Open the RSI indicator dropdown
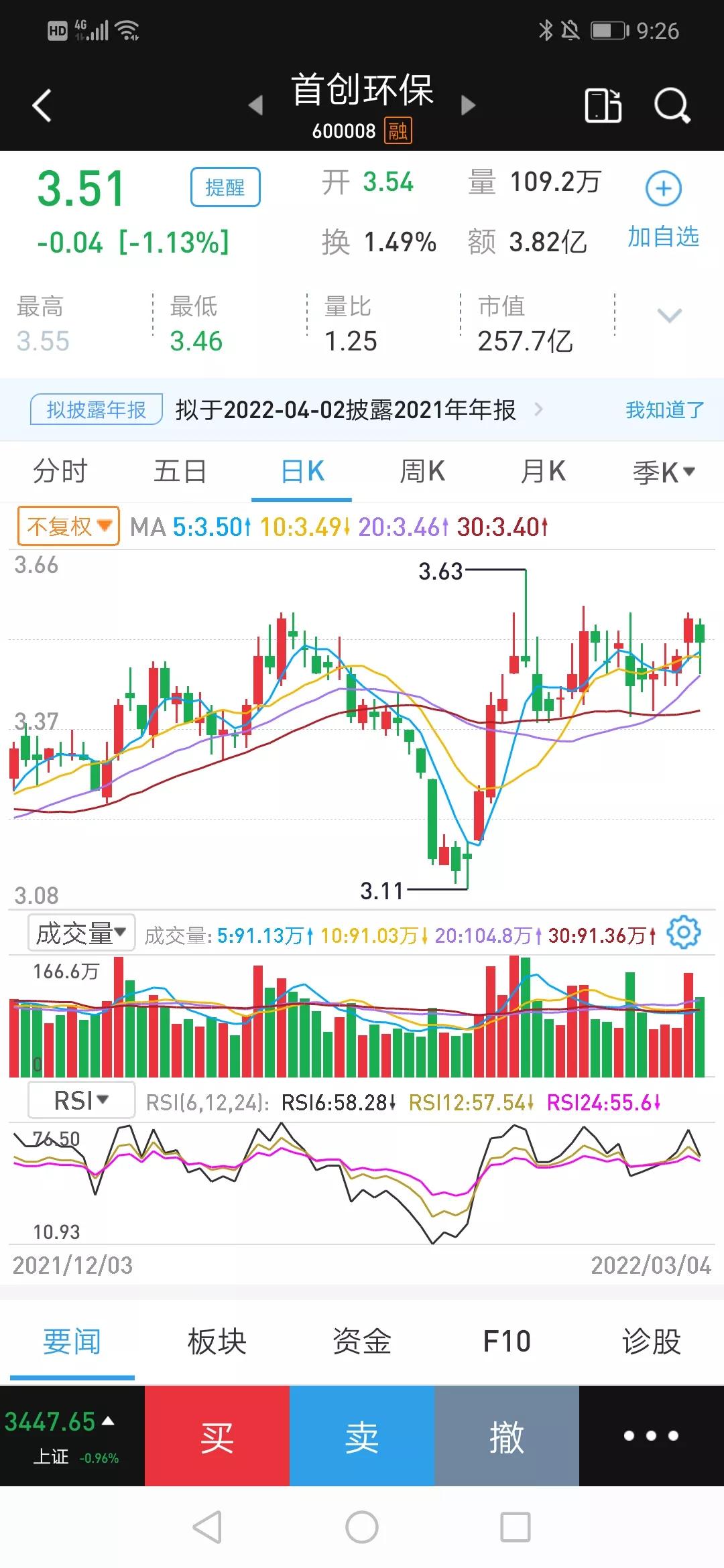The width and height of the screenshot is (724, 1568). pyautogui.click(x=80, y=1099)
